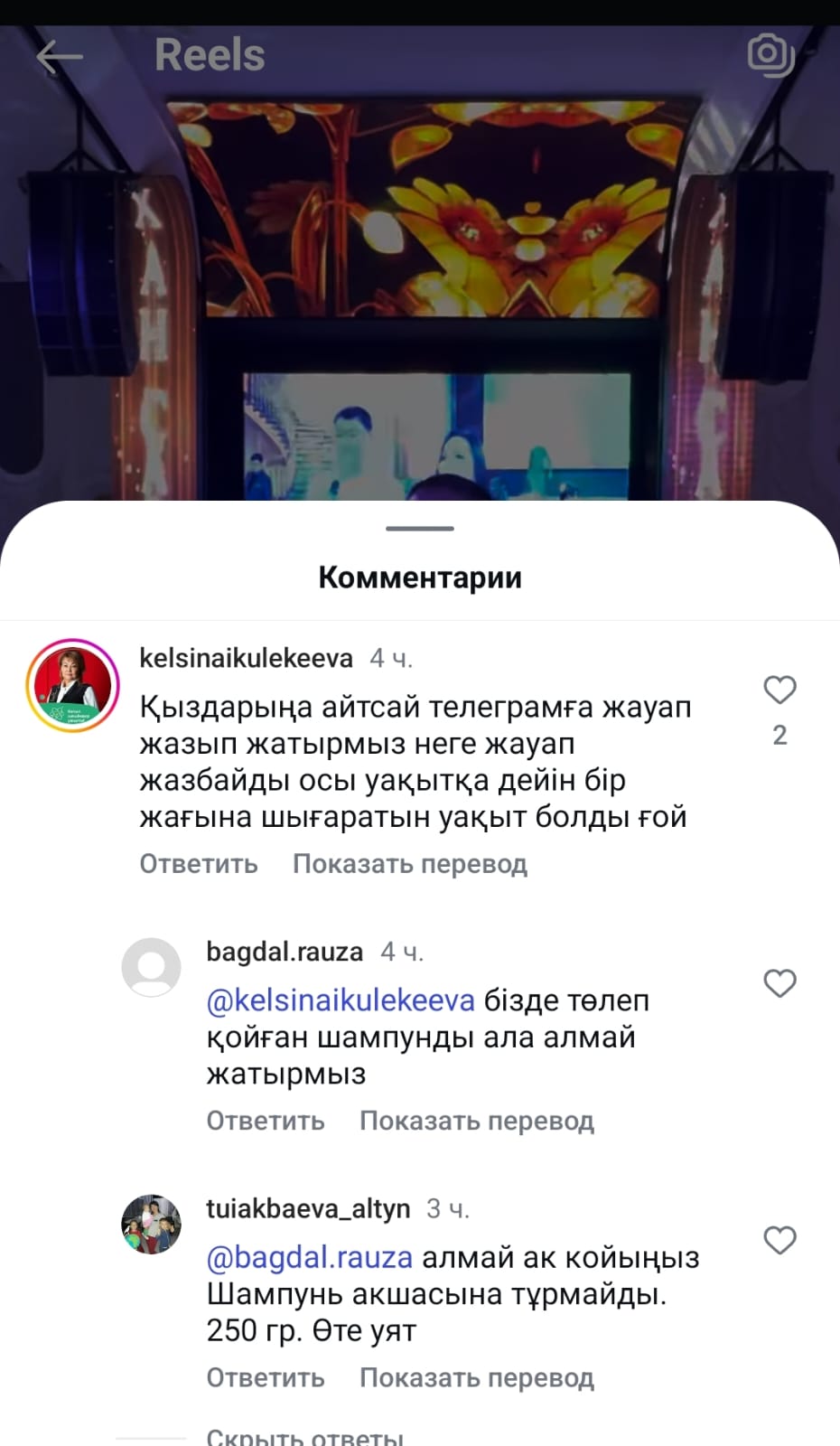
Task: Open bagdal.rauza's profile avatar
Action: (x=151, y=968)
